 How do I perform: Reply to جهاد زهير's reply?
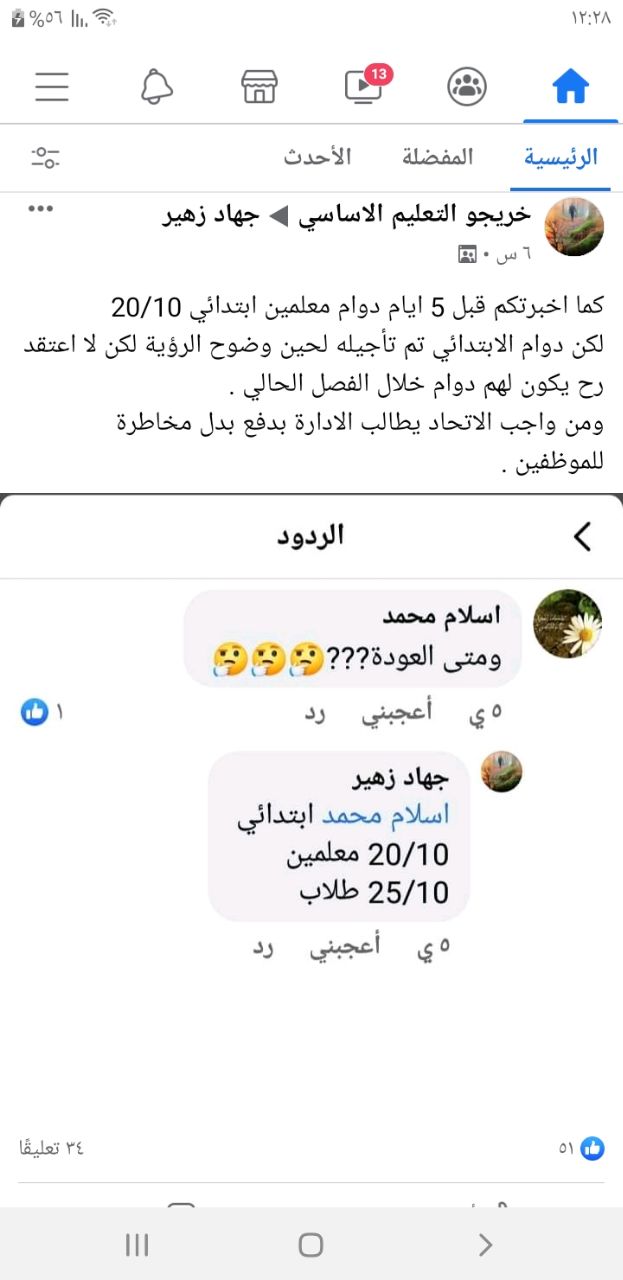(x=263, y=947)
